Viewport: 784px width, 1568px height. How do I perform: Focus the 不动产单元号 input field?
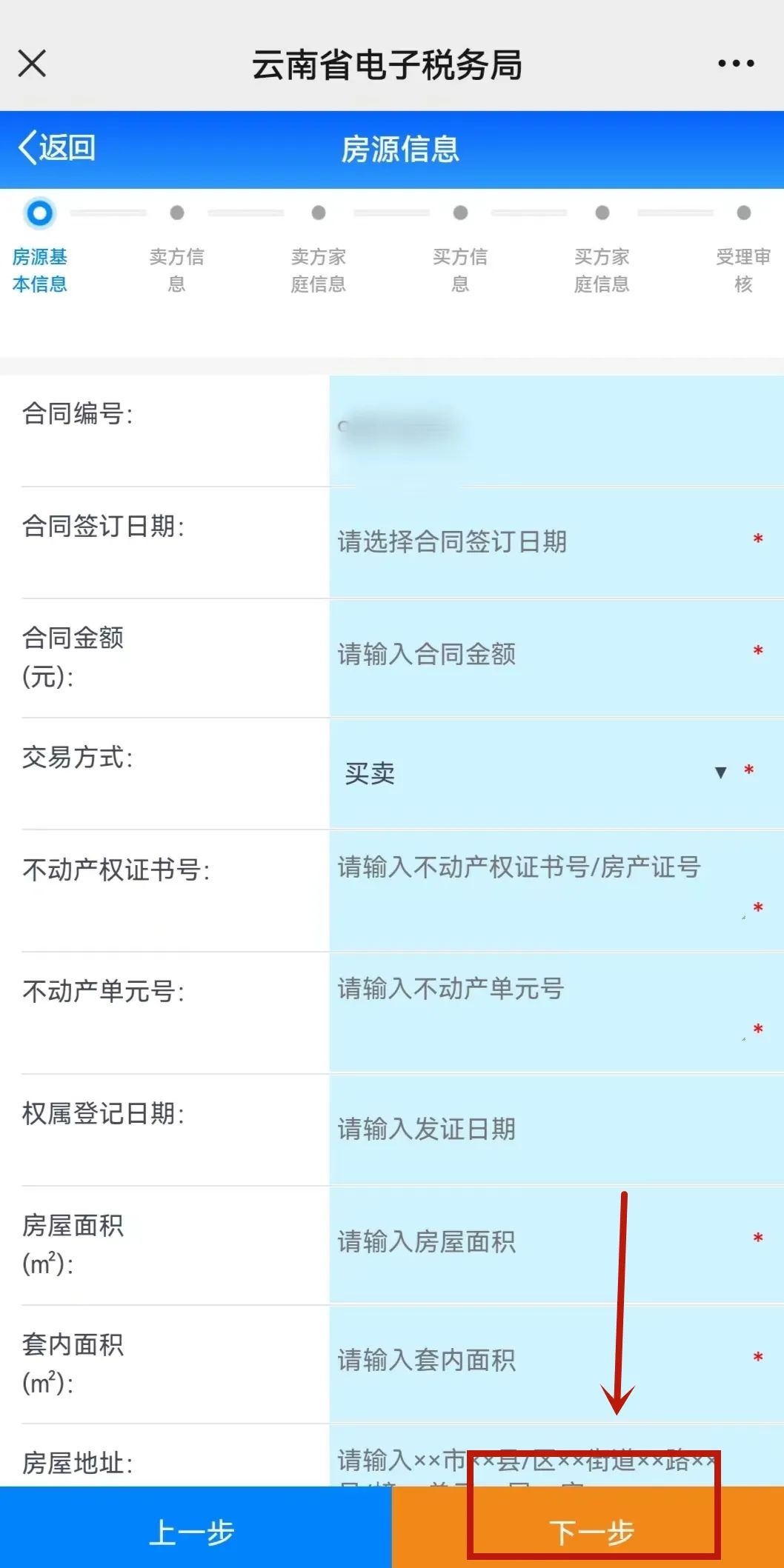point(556,1013)
